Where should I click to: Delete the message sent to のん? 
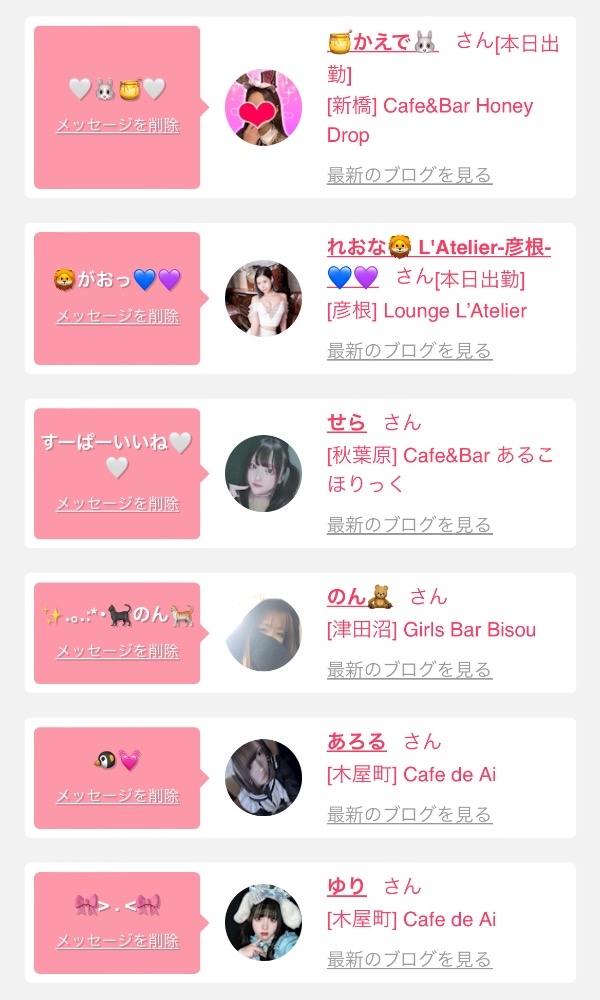[118, 651]
